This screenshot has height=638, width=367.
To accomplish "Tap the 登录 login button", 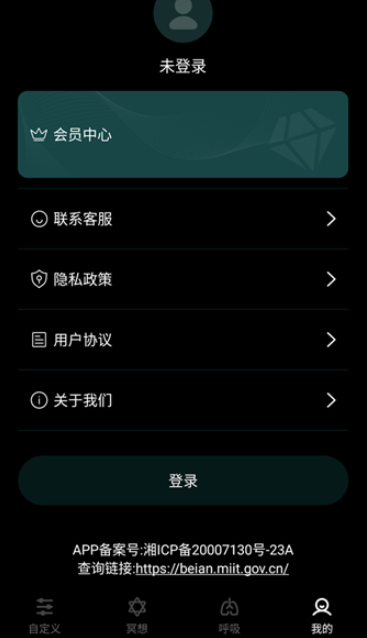I will click(183, 481).
